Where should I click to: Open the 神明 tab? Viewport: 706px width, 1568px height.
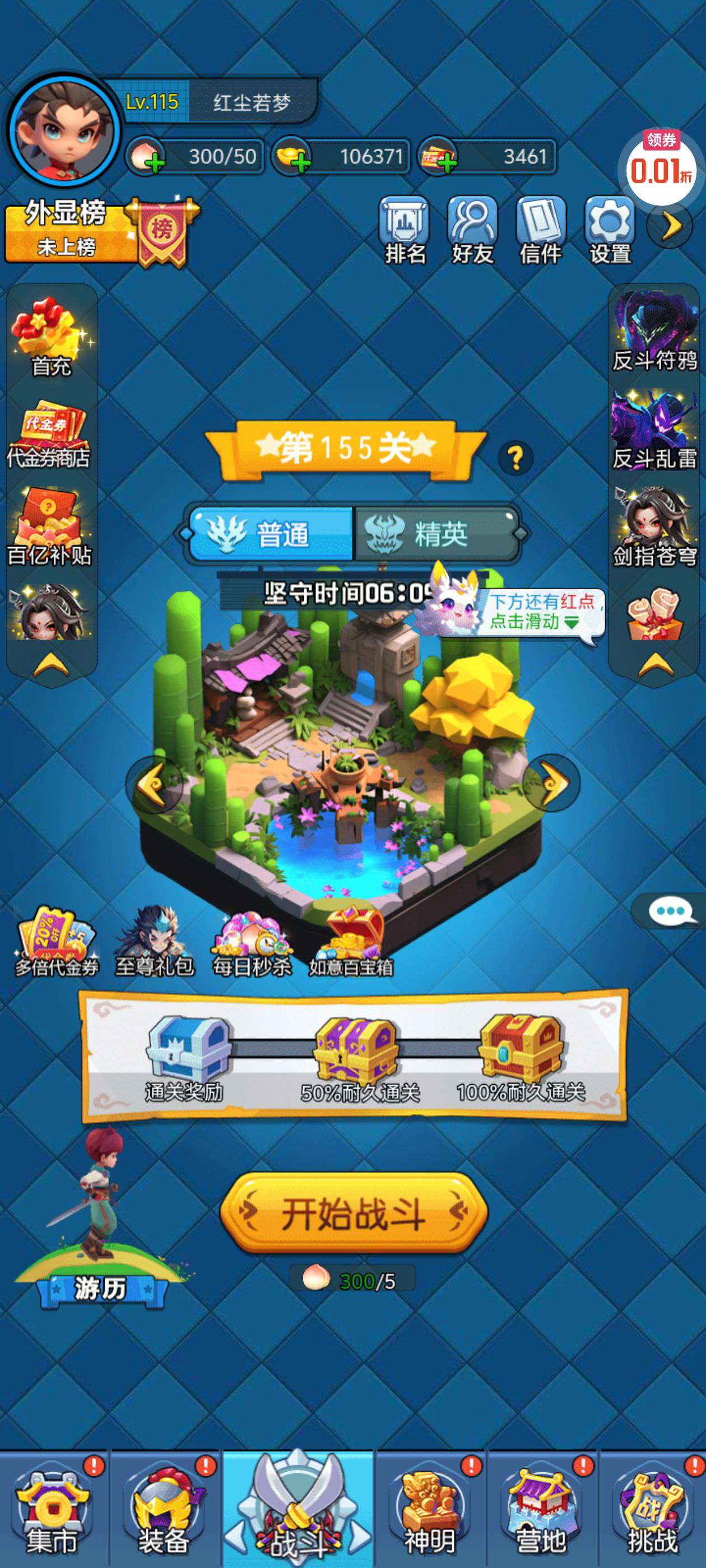(x=430, y=1508)
